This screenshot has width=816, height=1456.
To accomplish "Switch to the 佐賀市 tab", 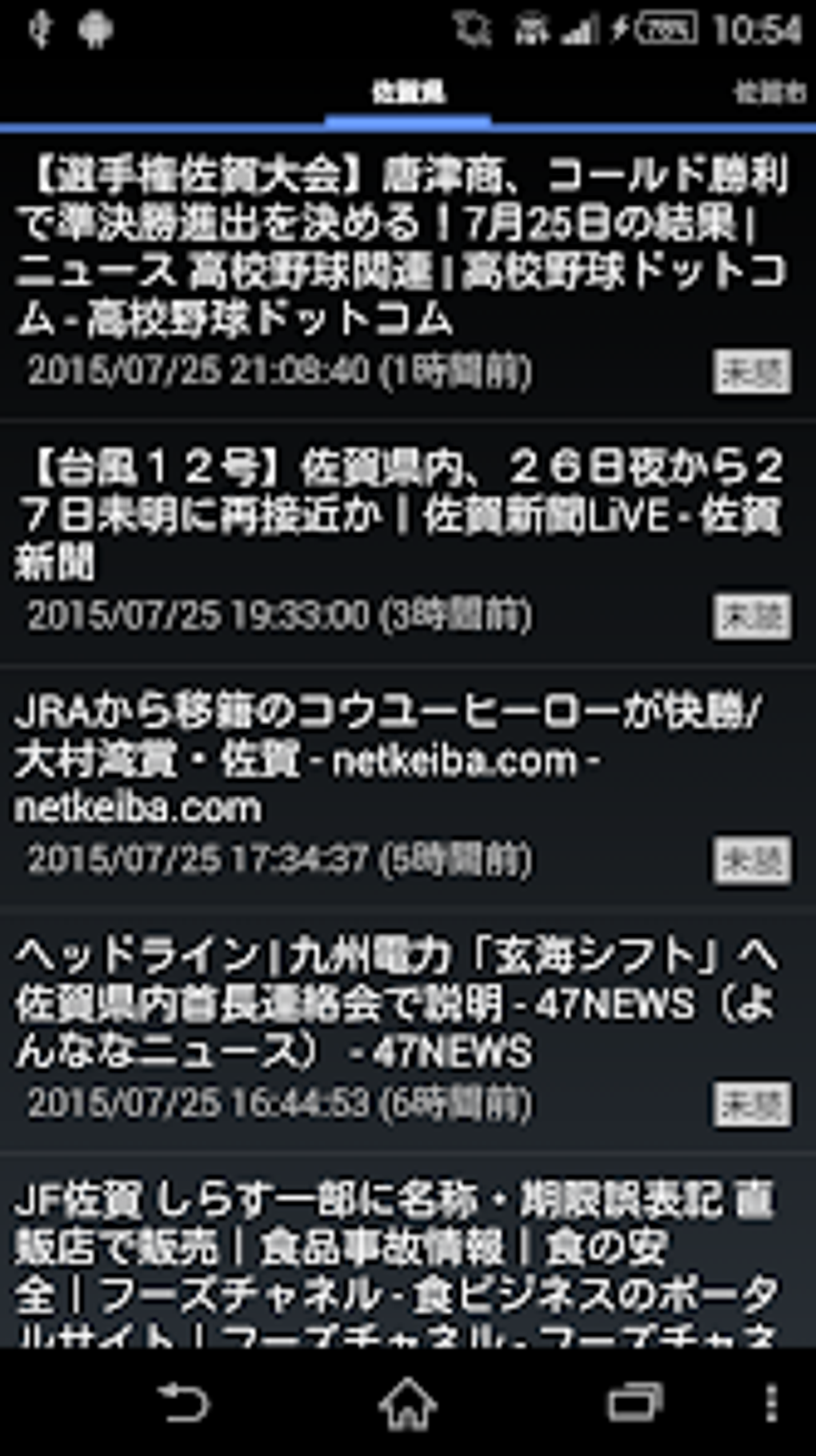I will [x=770, y=93].
